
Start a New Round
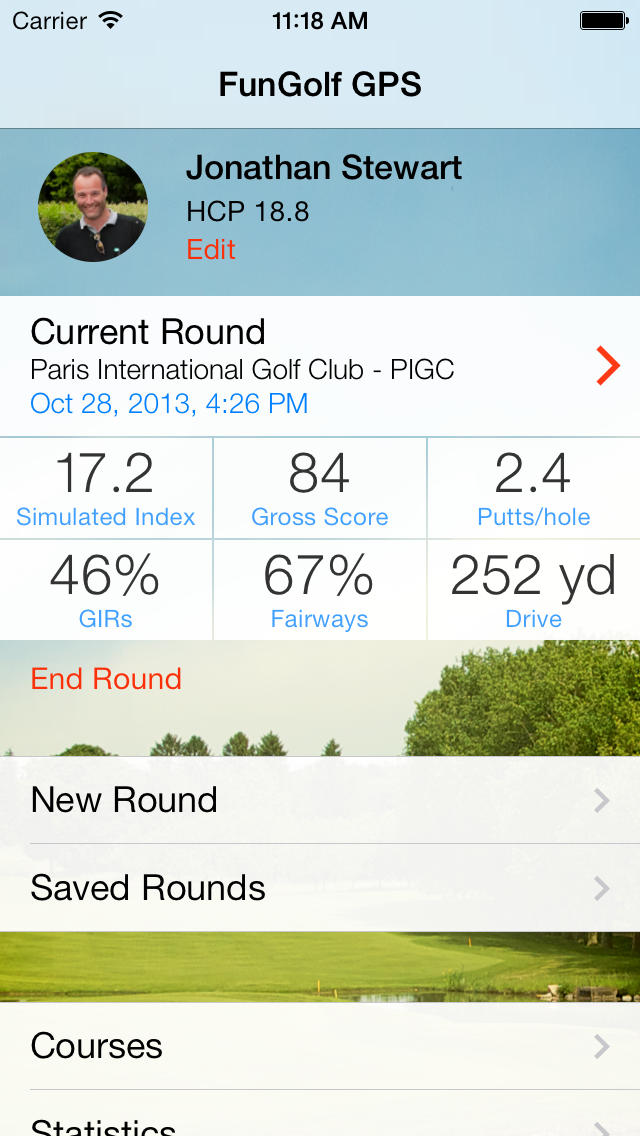(x=320, y=800)
